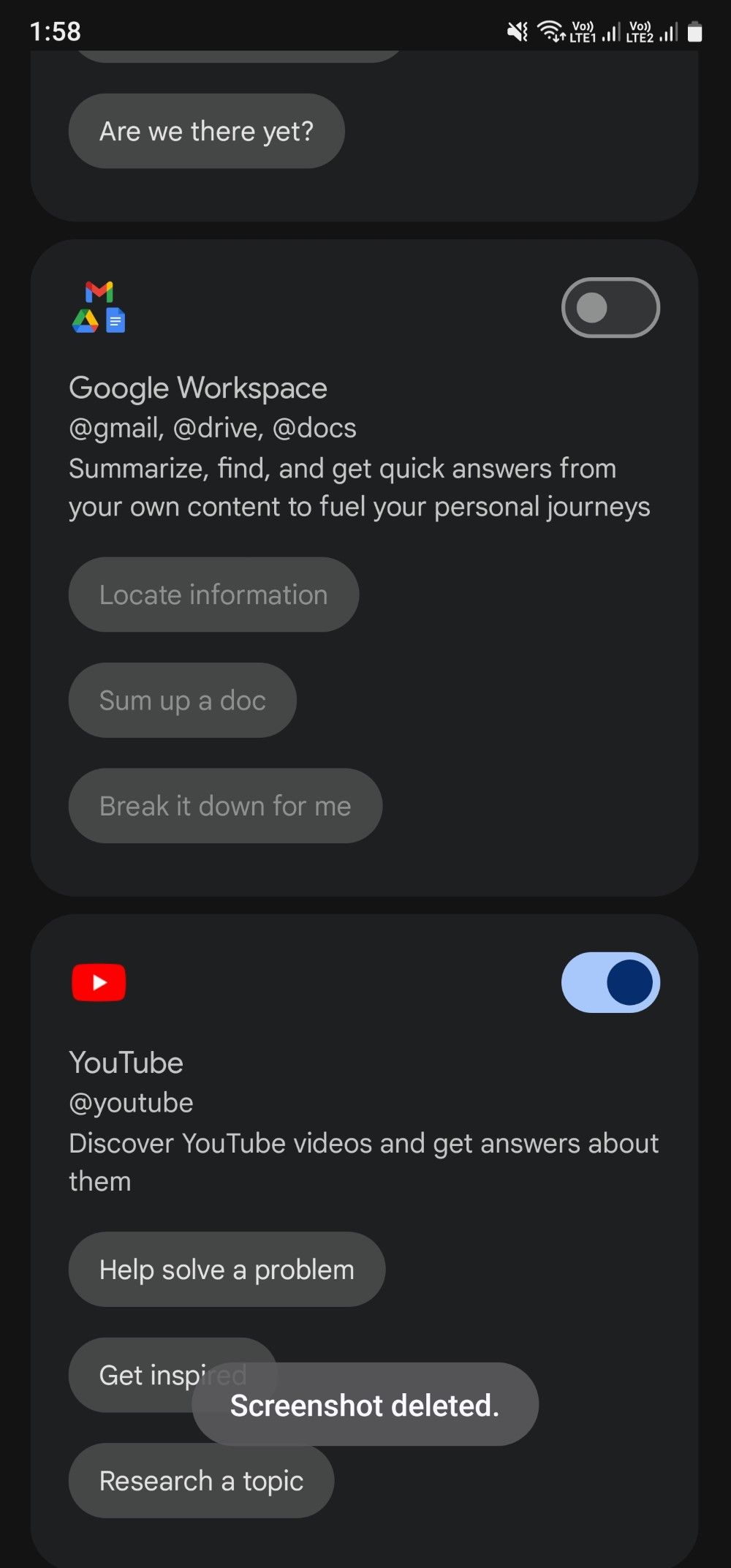Disable the YouTube extension toggle
This screenshot has height=1568, width=731.
click(610, 981)
